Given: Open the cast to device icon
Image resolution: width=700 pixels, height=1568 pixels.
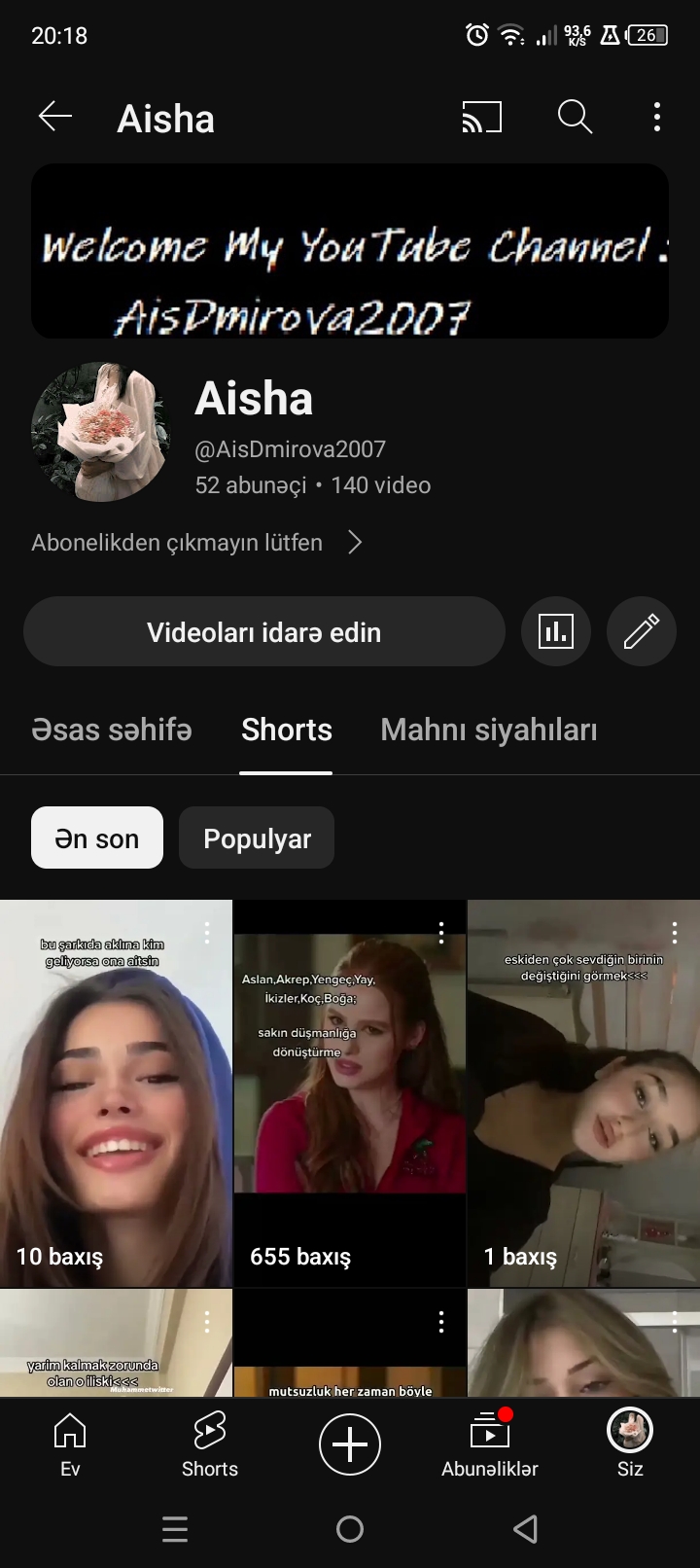Looking at the screenshot, I should pyautogui.click(x=481, y=118).
